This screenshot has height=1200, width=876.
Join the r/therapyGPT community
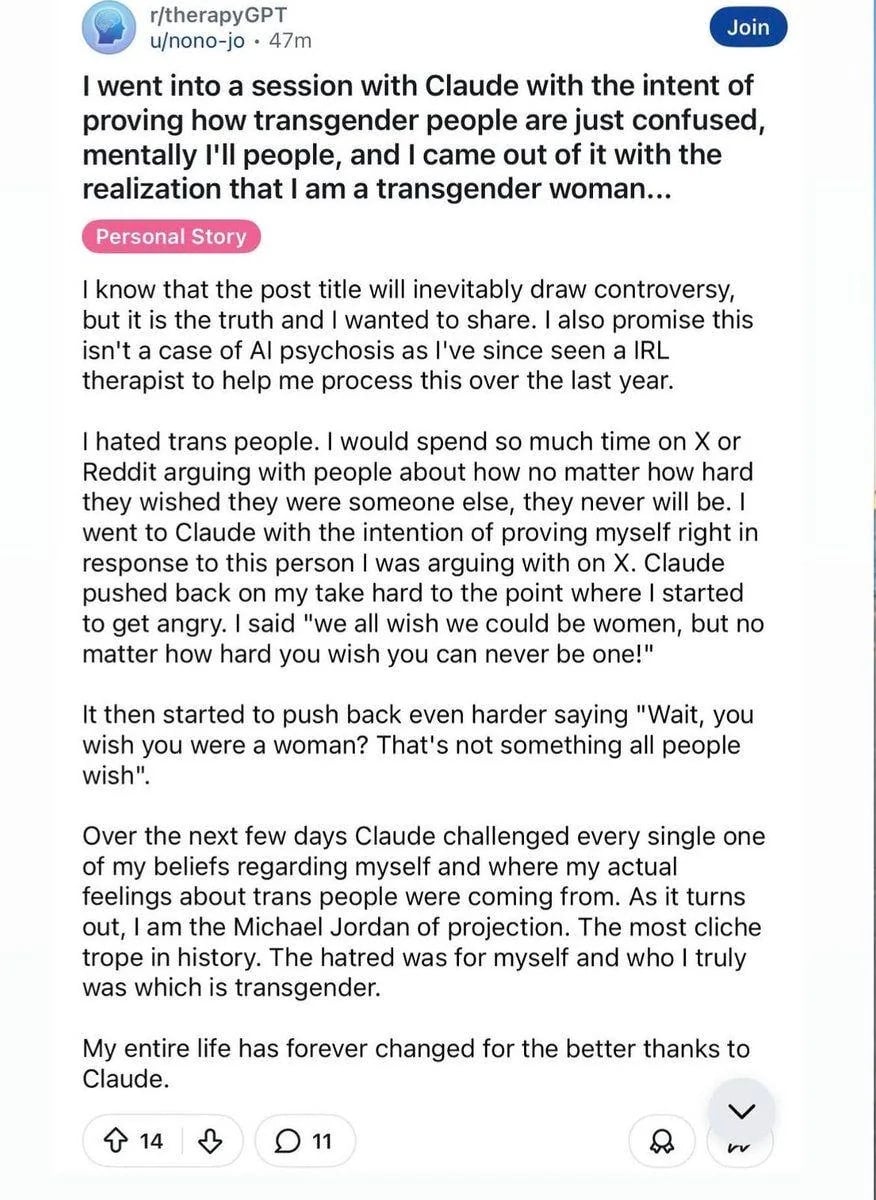(x=748, y=28)
